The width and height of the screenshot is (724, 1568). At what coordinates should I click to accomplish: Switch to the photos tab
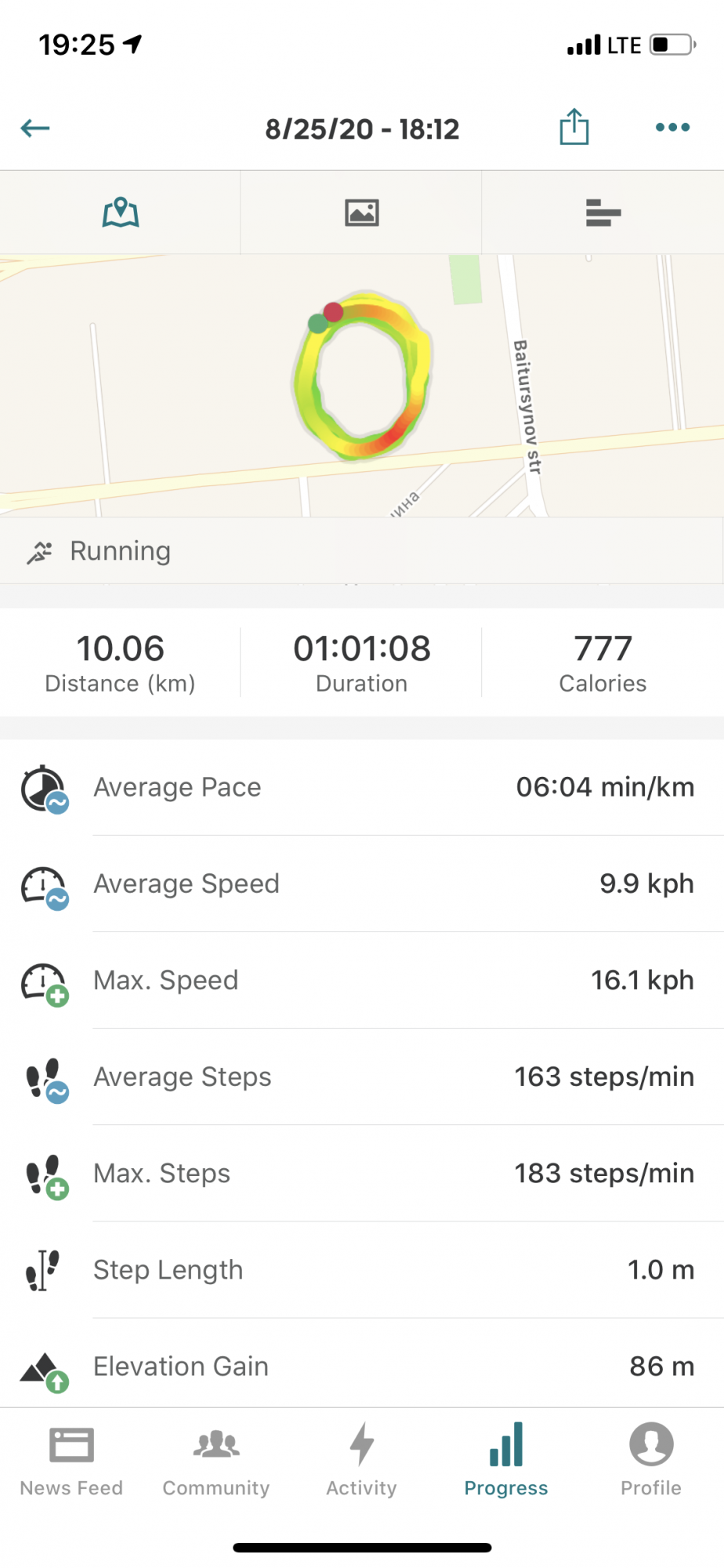[x=361, y=212]
